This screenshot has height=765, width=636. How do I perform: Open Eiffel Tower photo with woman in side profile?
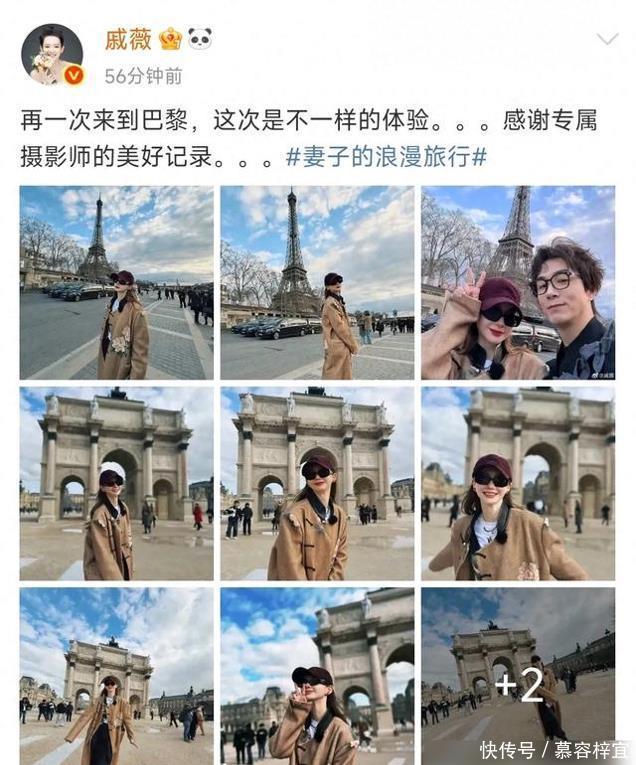[316, 282]
